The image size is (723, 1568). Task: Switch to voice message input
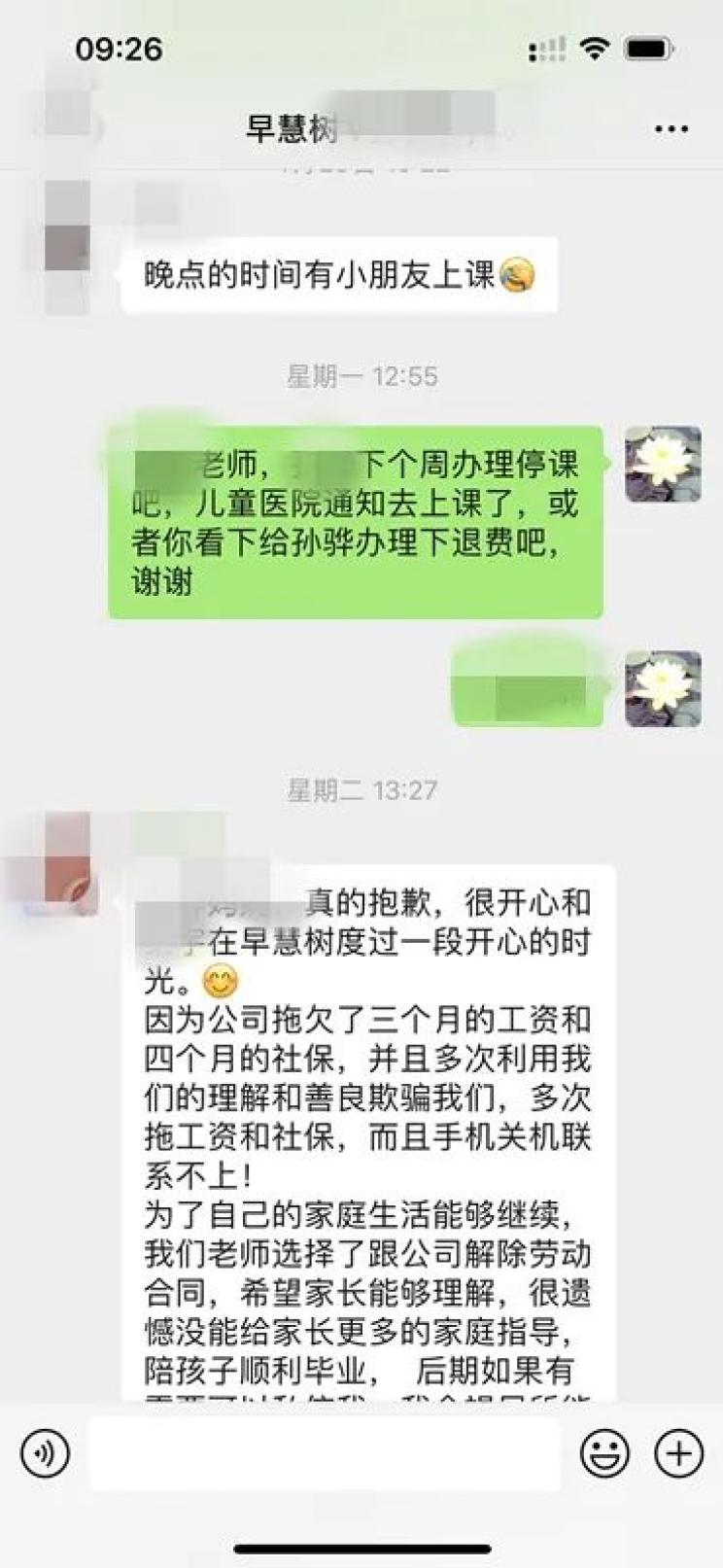coord(45,1453)
